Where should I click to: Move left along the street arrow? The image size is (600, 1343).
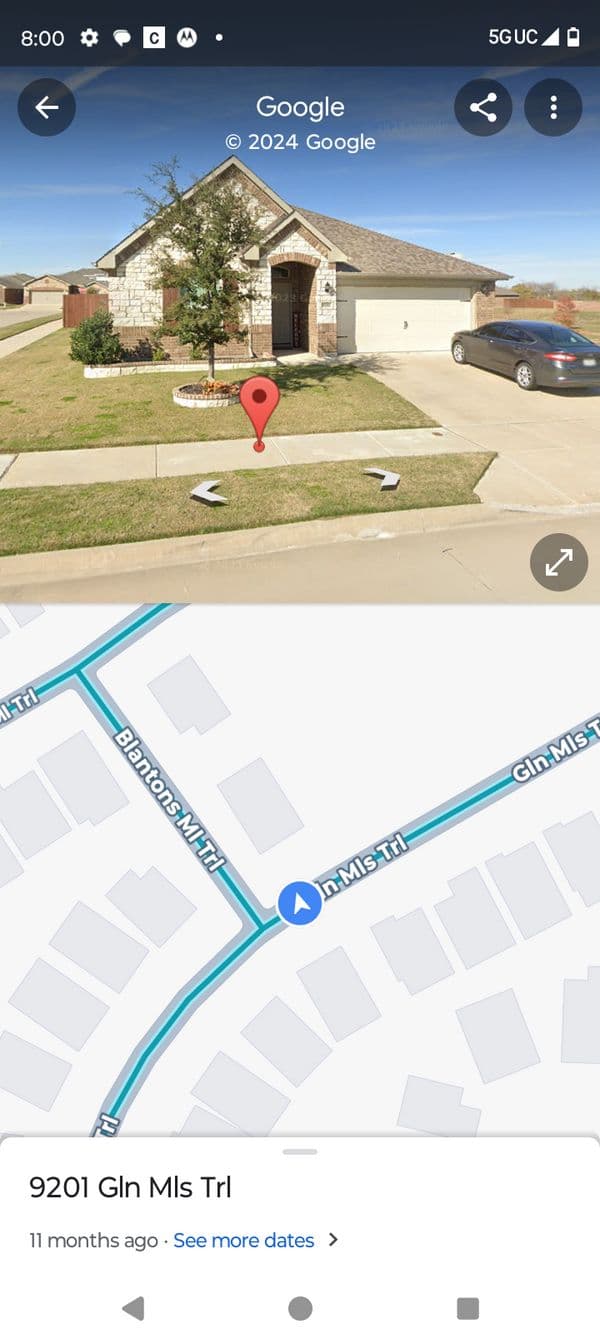pyautogui.click(x=208, y=491)
